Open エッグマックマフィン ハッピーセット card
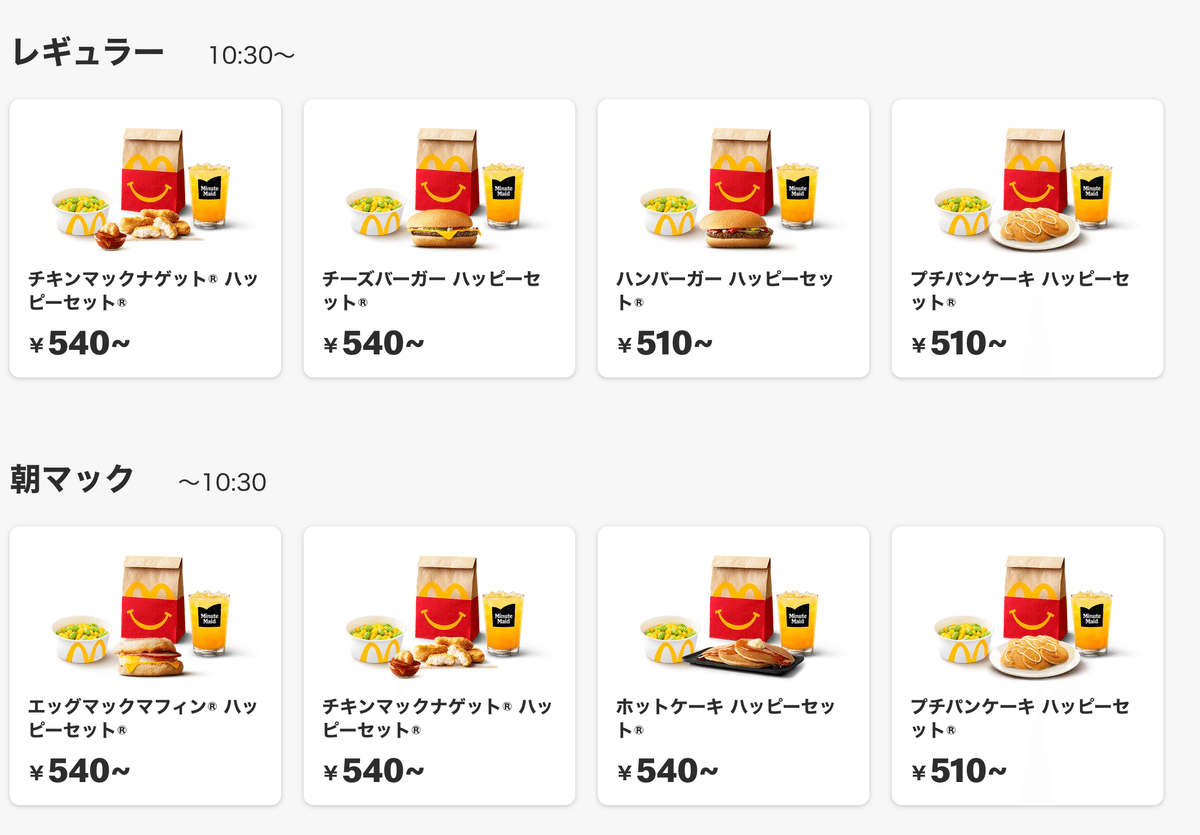The height and width of the screenshot is (835, 1200). click(145, 665)
